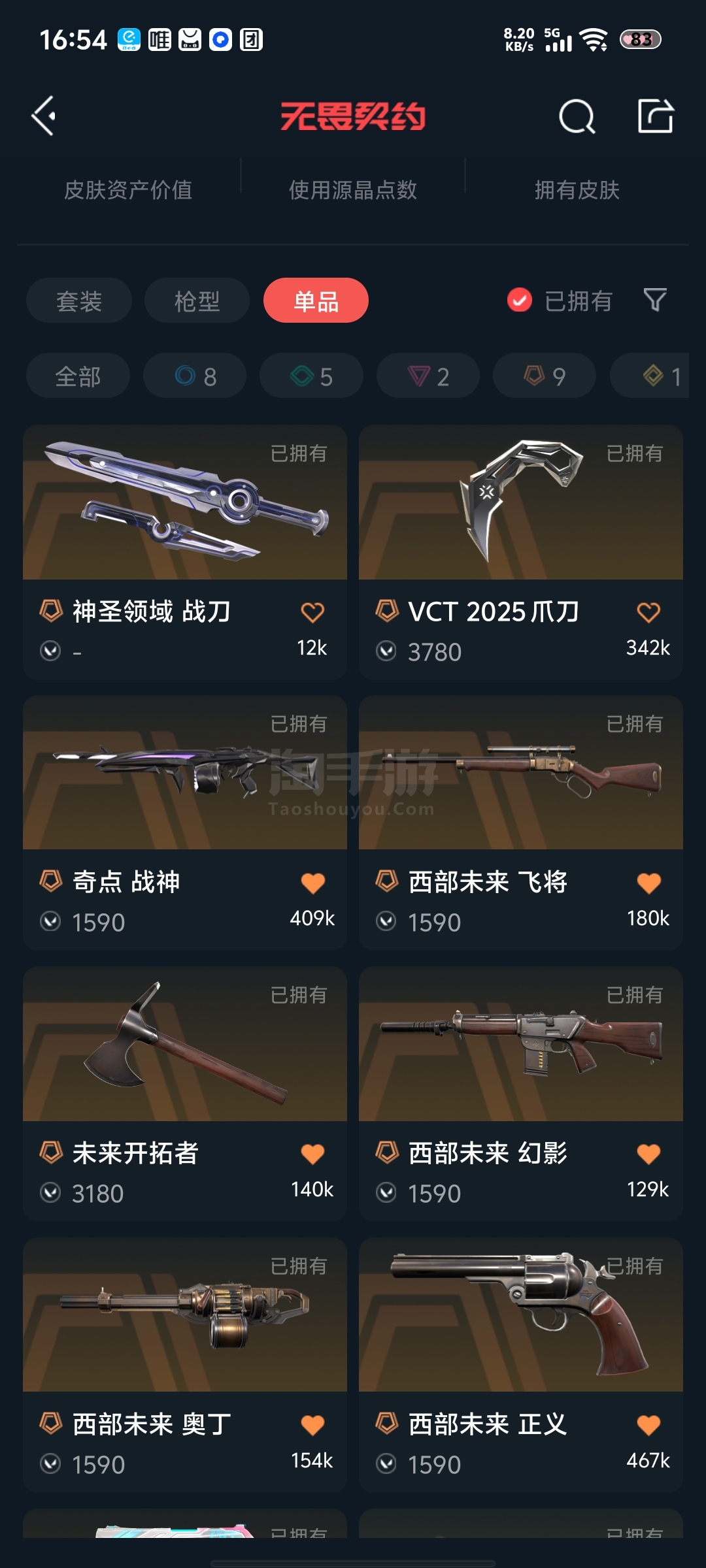
Task: Select the 全部 rarity chip
Action: (78, 376)
